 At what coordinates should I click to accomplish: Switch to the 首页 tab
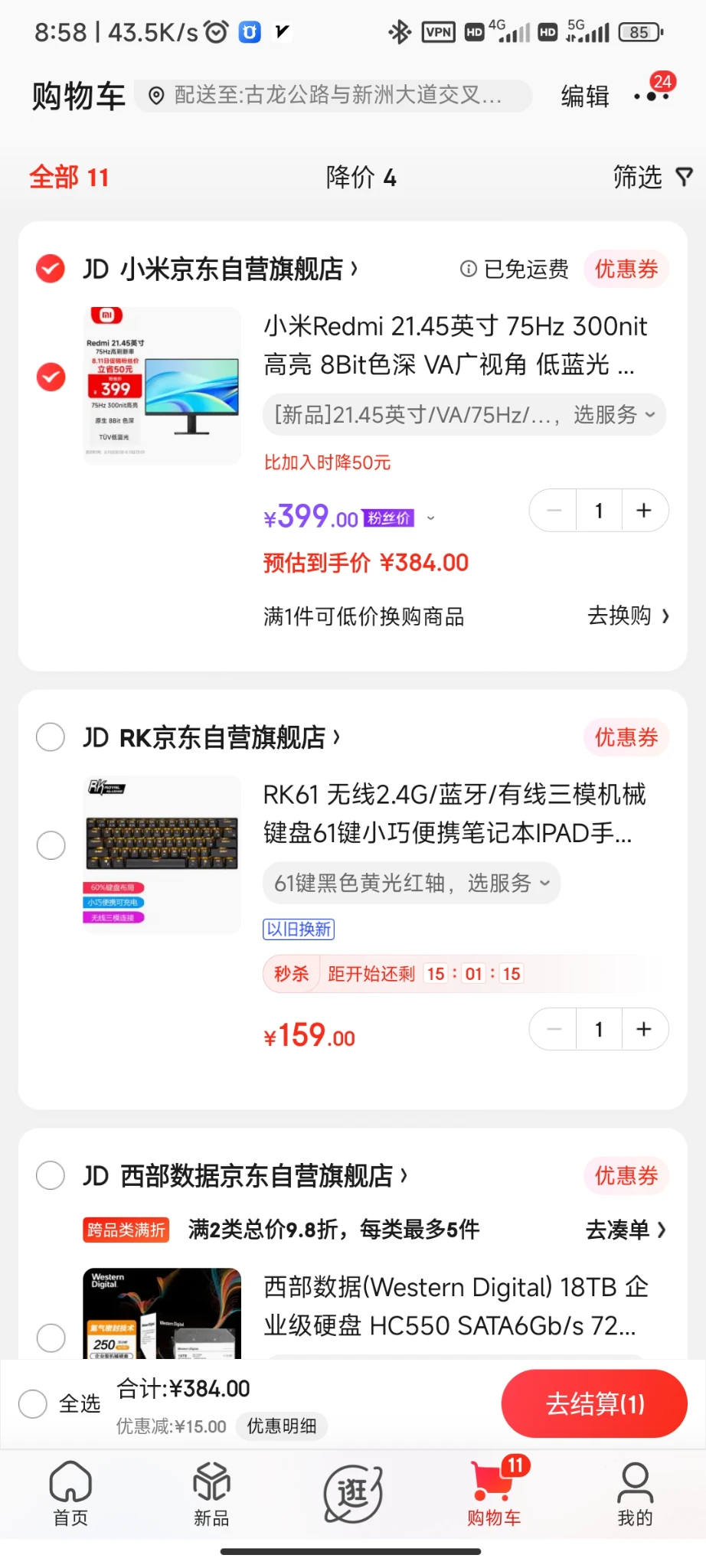point(70,1493)
